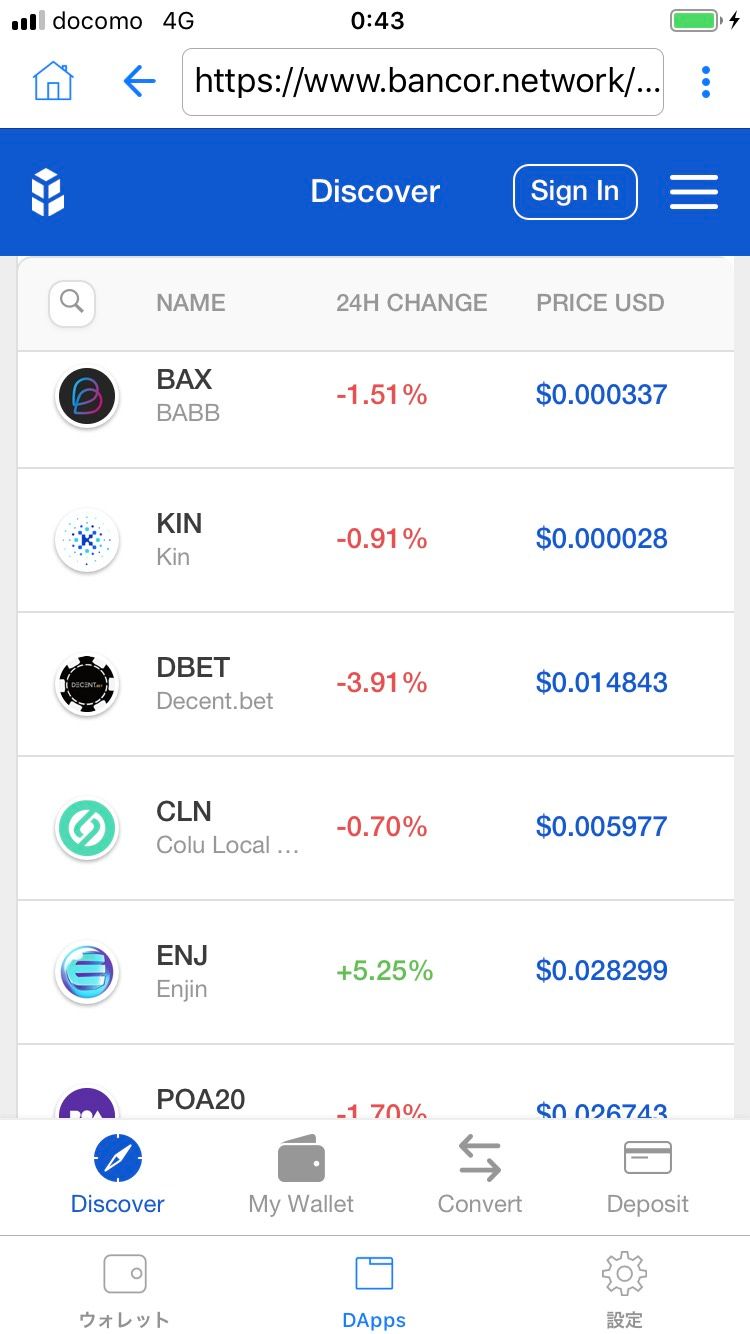Go to the browser home page
Screen dimensions: 750x1334
[x=53, y=81]
